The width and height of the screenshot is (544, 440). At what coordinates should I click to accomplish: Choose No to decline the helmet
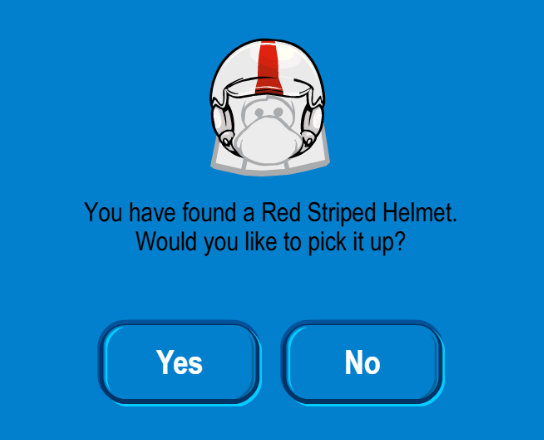363,363
